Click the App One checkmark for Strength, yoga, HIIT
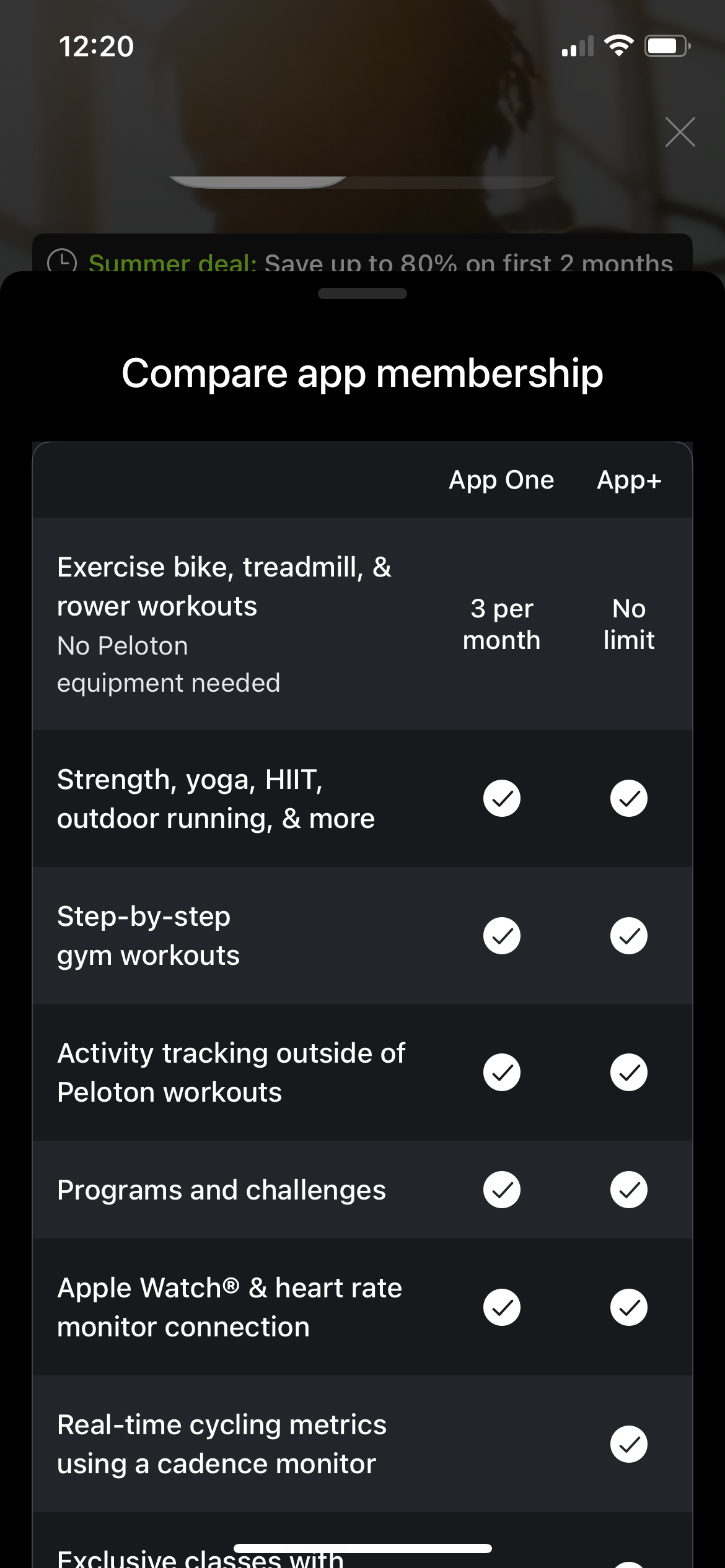Screen dimensions: 725x1568 [501, 798]
